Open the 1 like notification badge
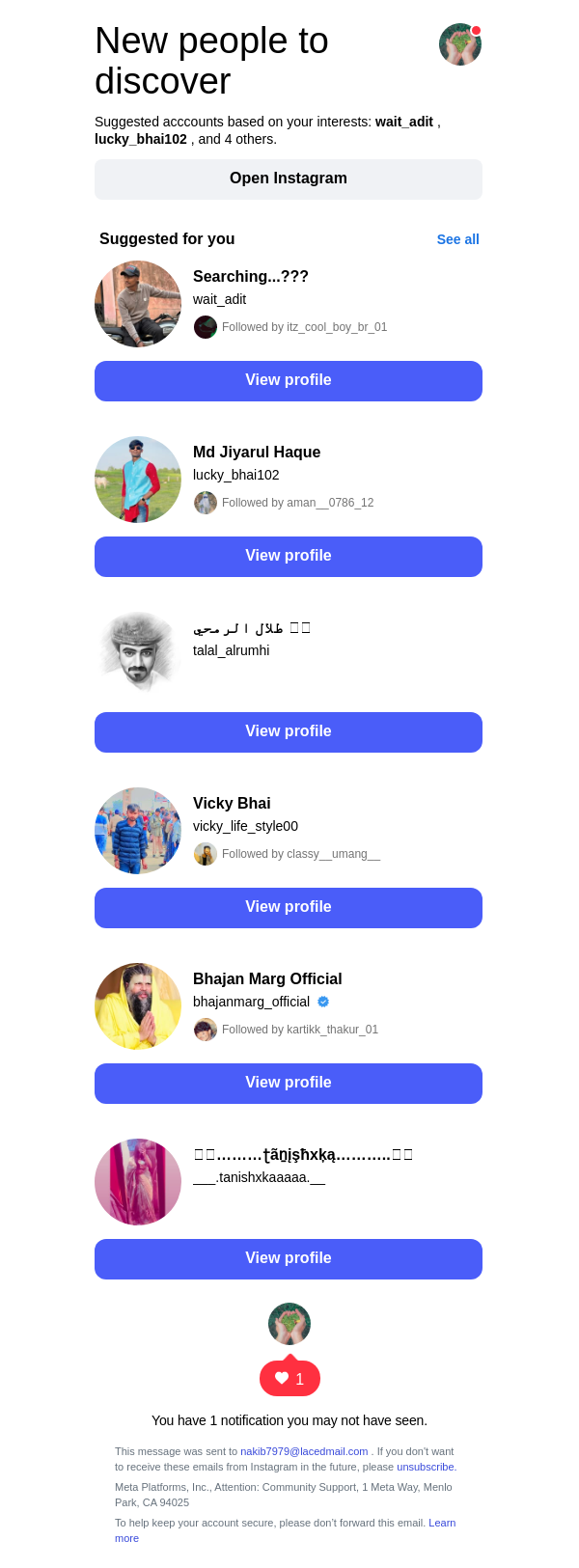579x1568 pixels. click(289, 1379)
